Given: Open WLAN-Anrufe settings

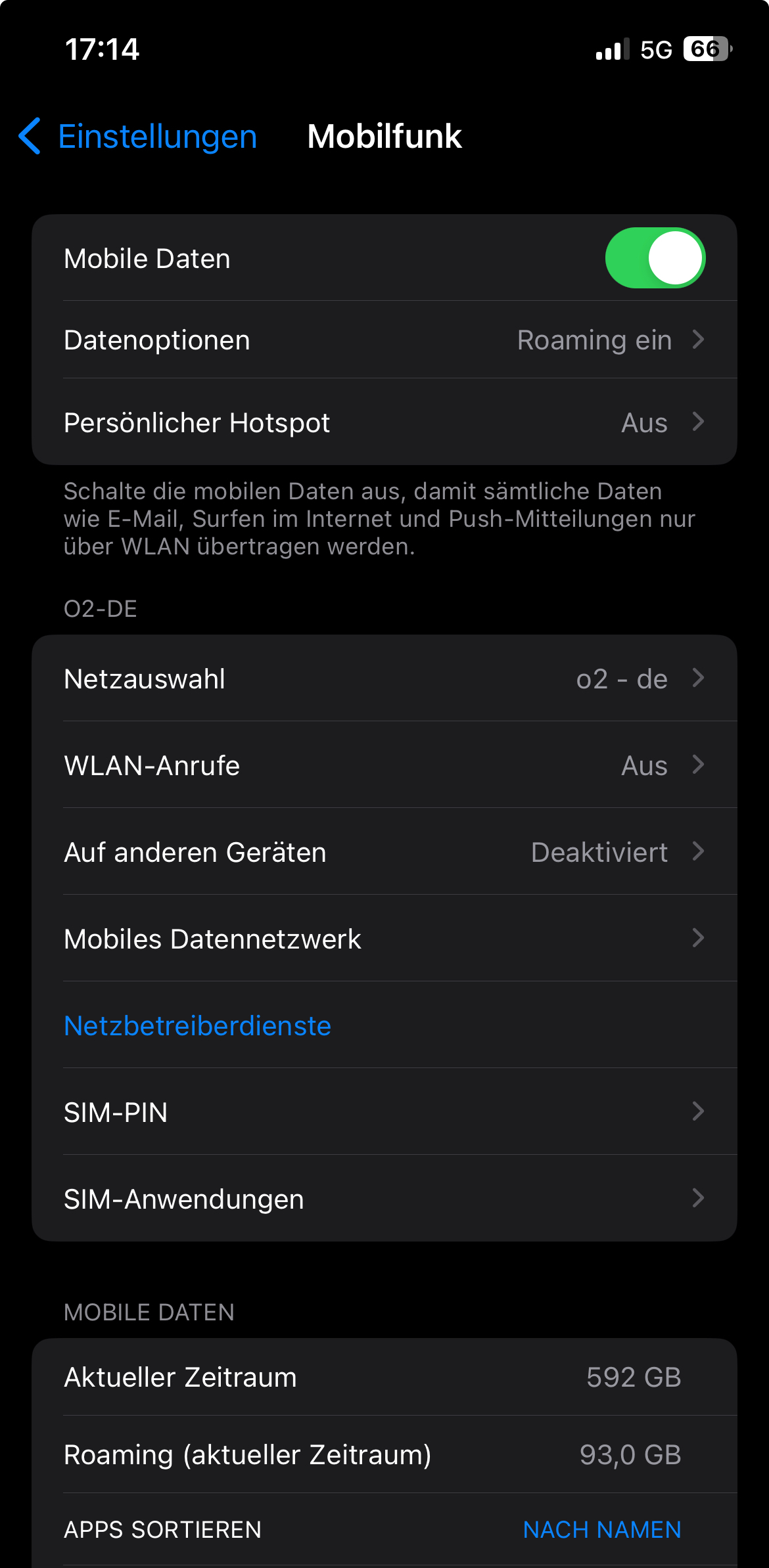Looking at the screenshot, I should click(384, 765).
